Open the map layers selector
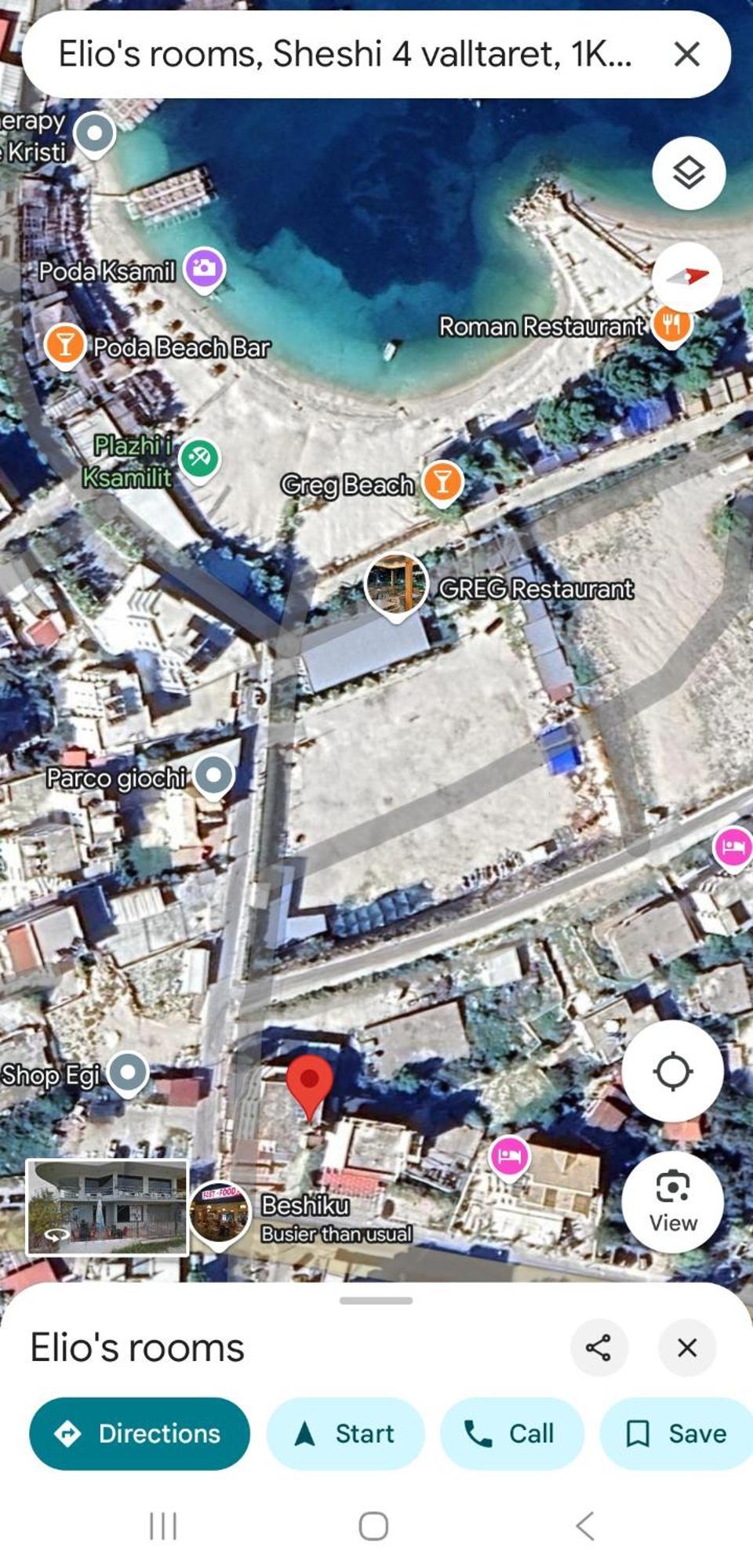753x1568 pixels. click(688, 172)
